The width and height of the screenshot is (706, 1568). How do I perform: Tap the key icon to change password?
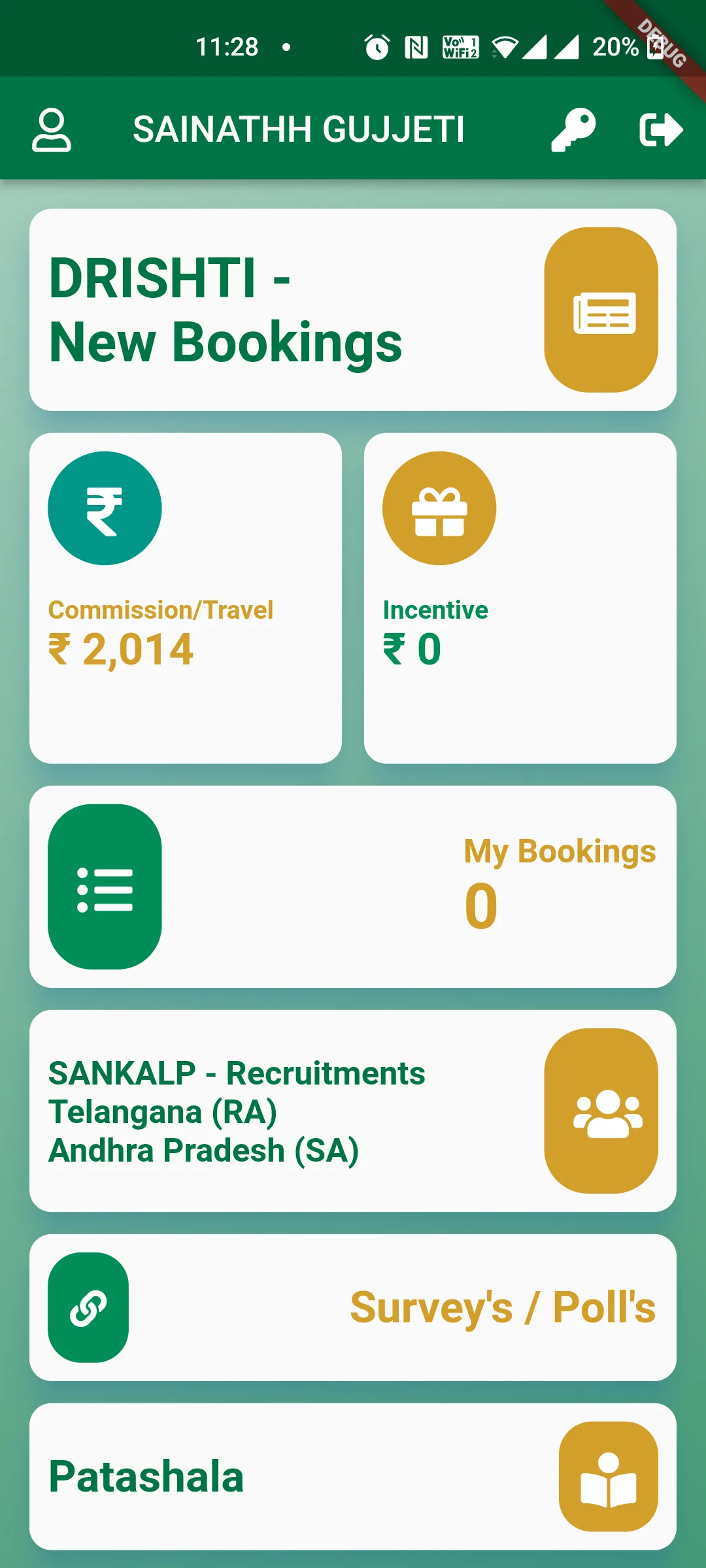tap(573, 130)
